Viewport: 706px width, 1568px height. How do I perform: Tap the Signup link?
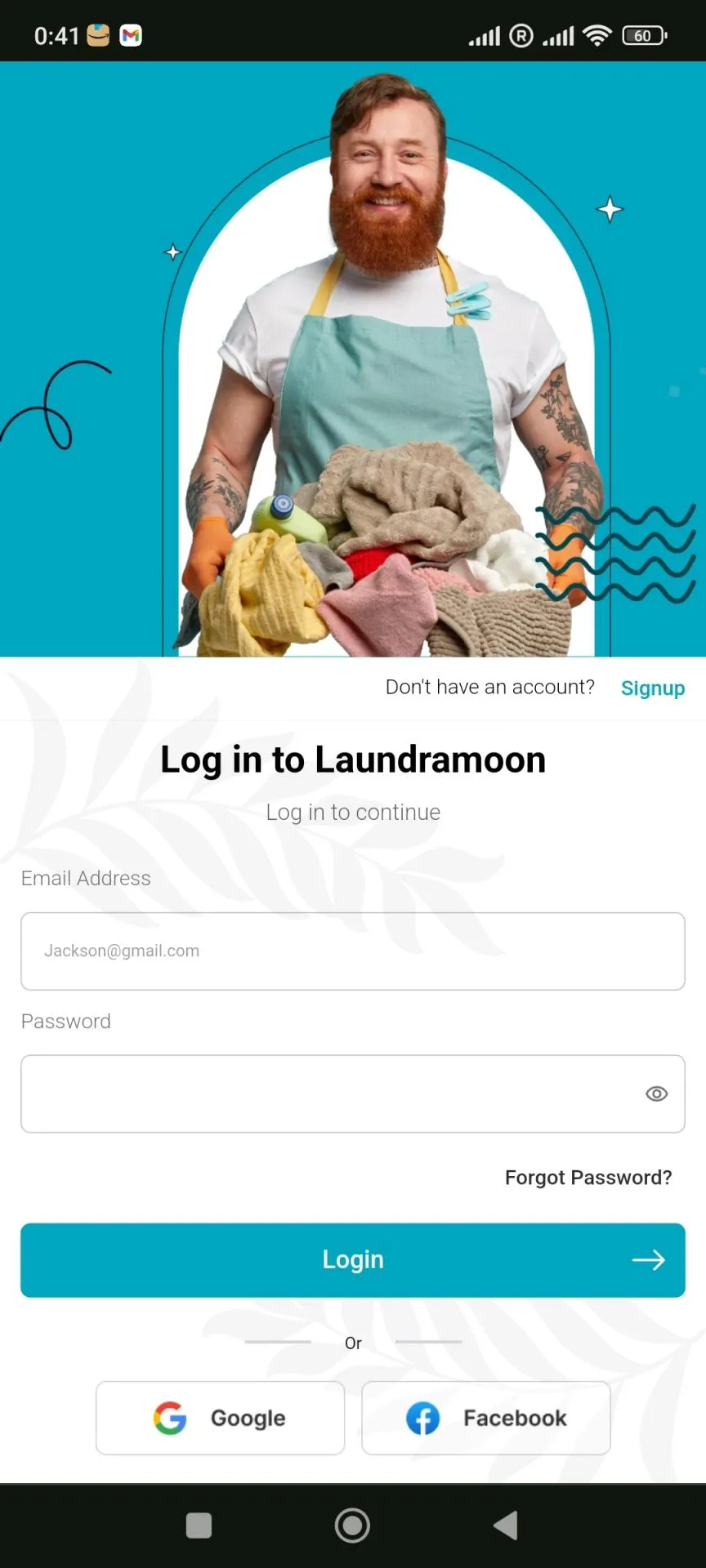click(652, 688)
